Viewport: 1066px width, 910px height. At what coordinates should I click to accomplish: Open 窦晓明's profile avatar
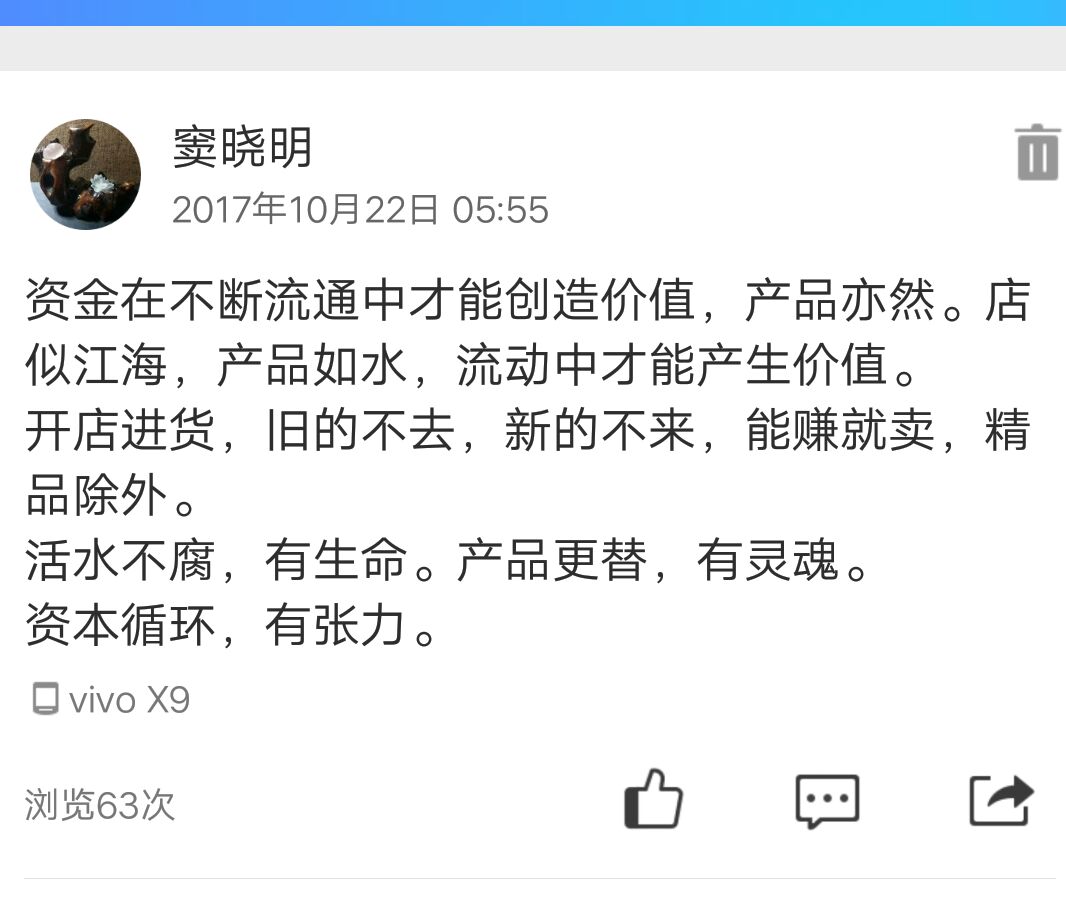pos(85,174)
